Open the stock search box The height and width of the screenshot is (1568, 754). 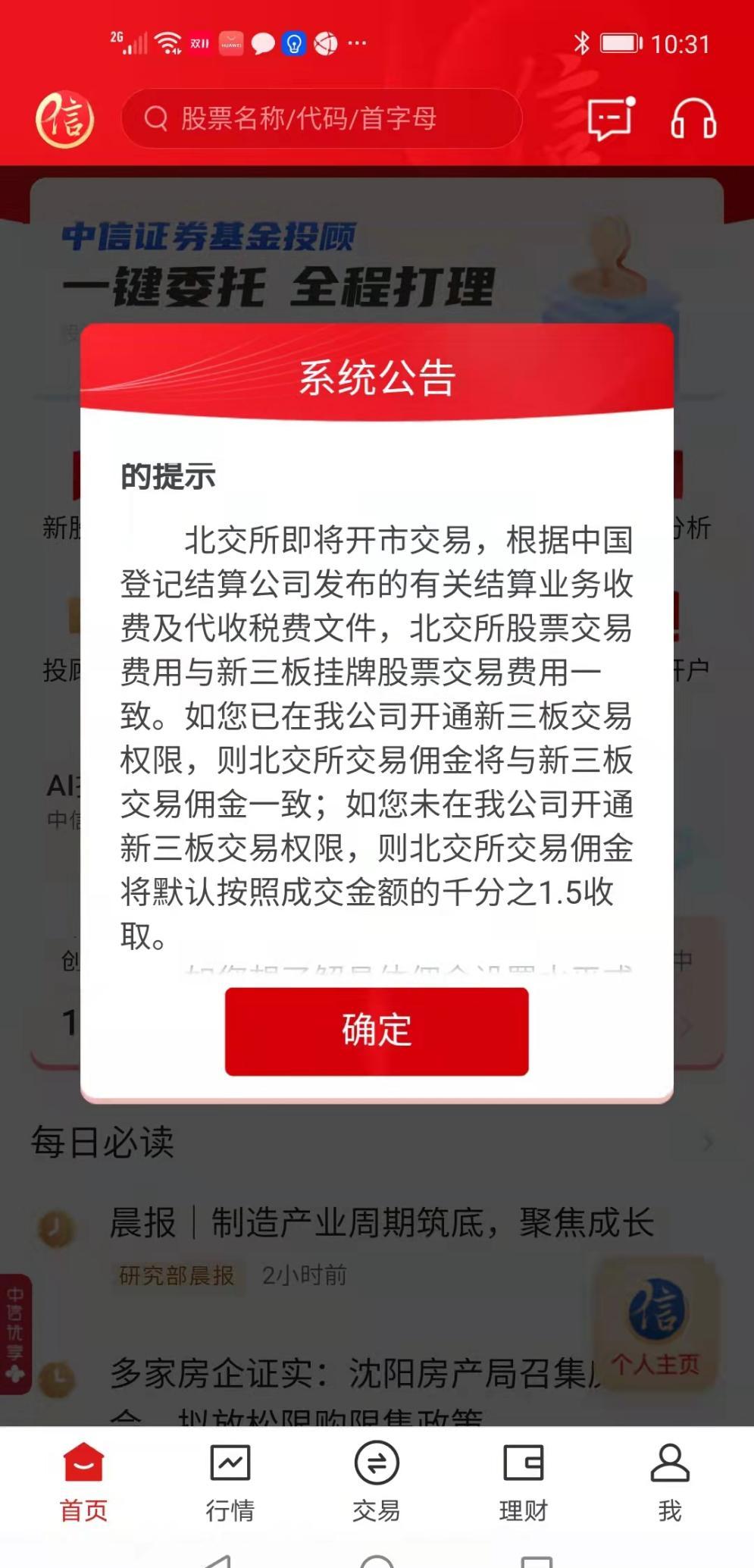(x=321, y=118)
